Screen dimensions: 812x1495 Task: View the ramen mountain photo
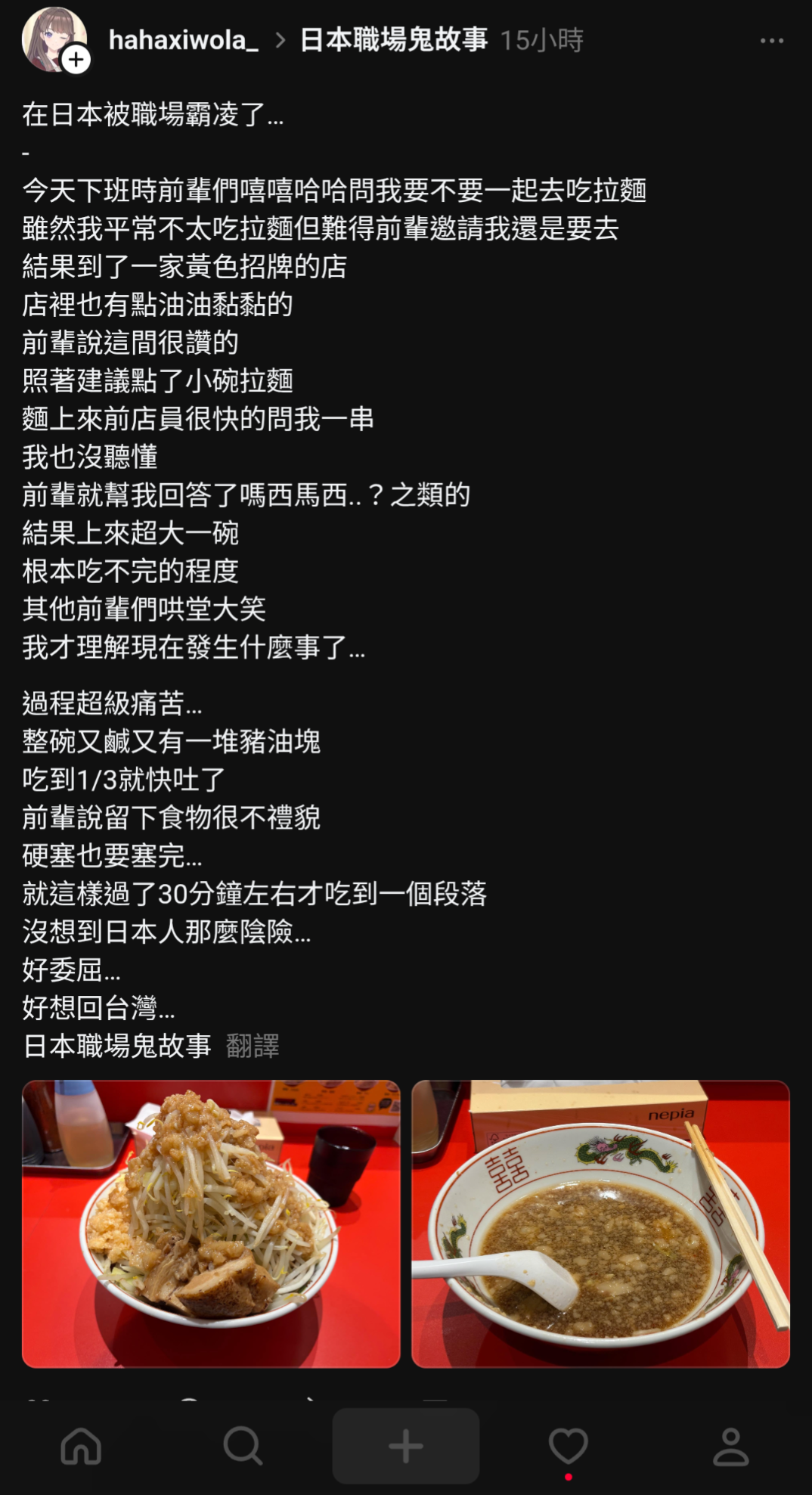211,1224
